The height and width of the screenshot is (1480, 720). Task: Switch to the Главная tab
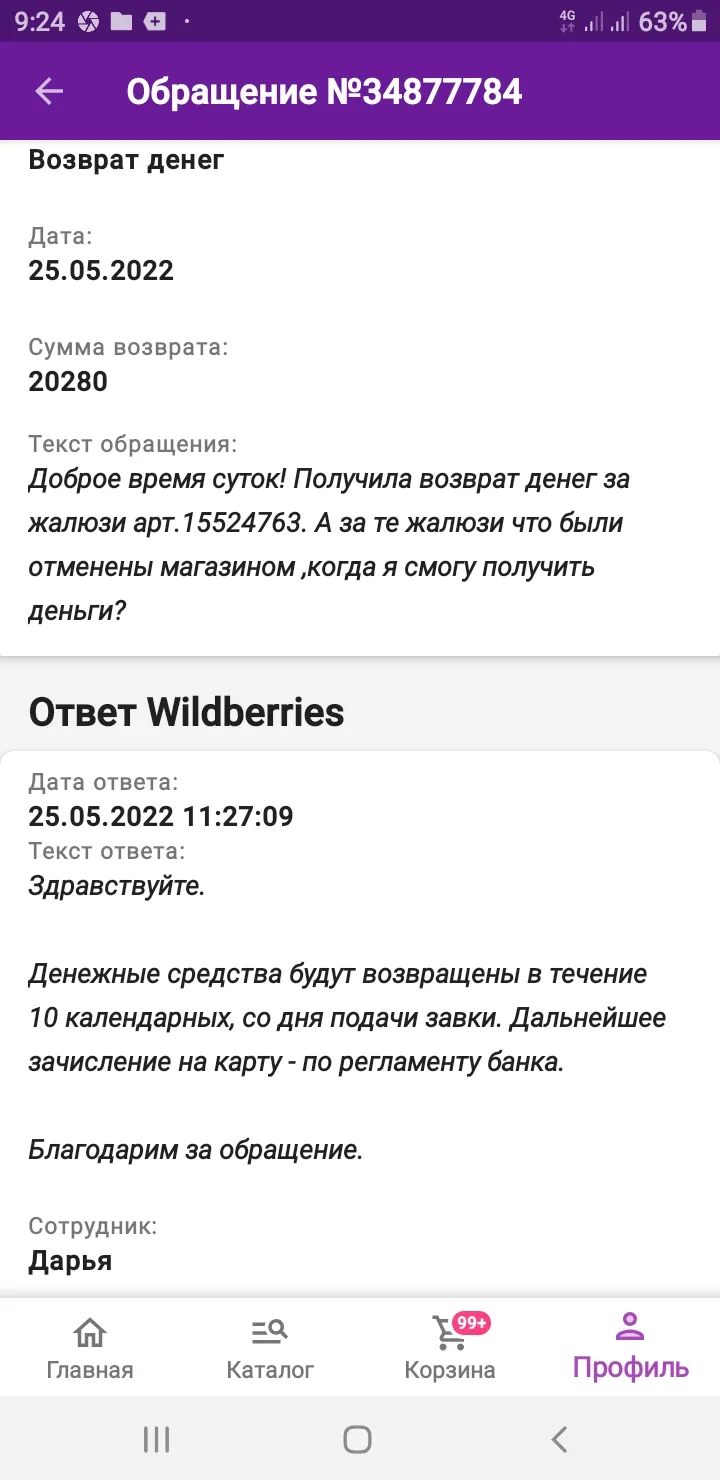tap(90, 1348)
